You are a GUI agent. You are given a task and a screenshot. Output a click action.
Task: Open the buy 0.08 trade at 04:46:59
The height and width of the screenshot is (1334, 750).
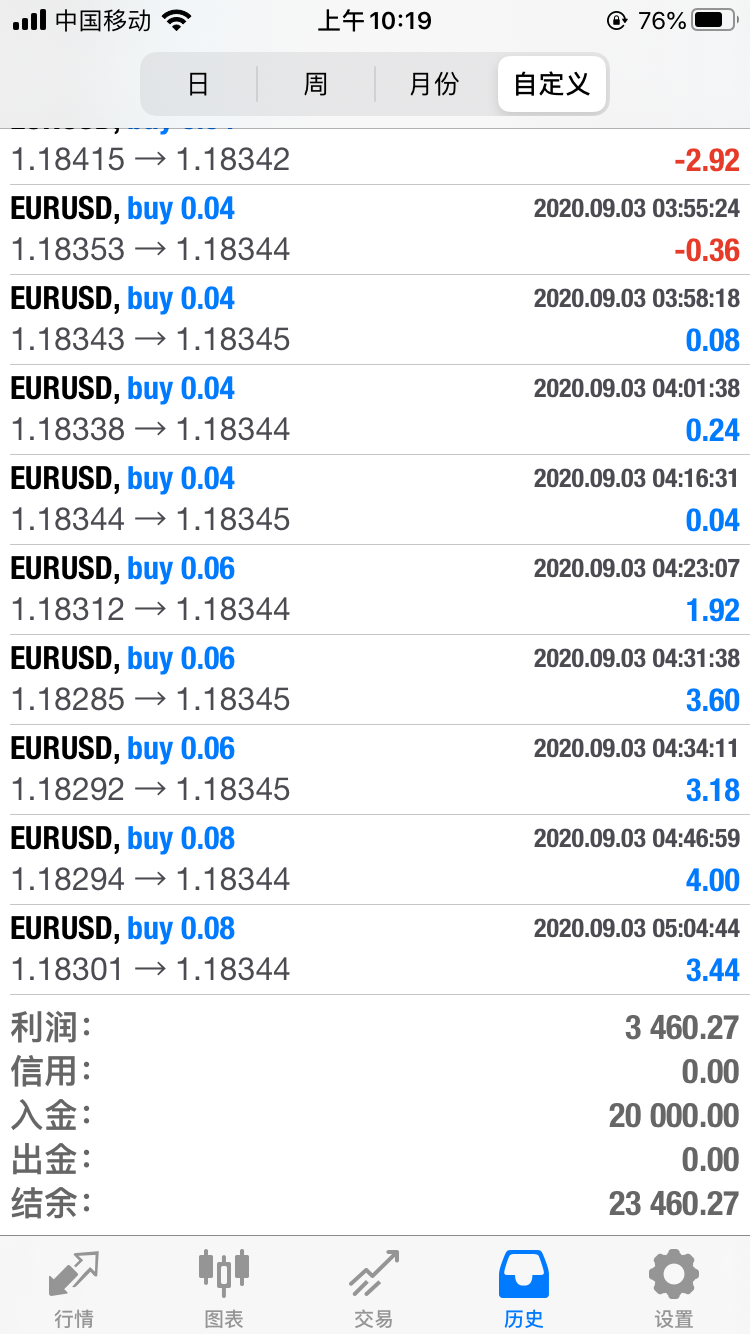pyautogui.click(x=375, y=859)
